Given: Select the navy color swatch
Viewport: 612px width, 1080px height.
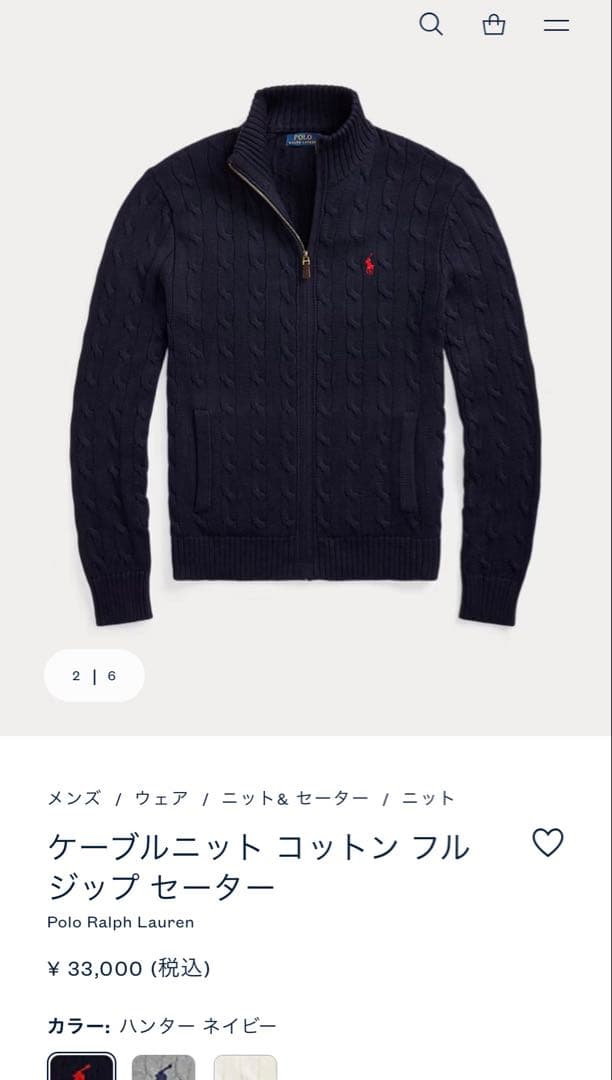Looking at the screenshot, I should click(x=81, y=1066).
